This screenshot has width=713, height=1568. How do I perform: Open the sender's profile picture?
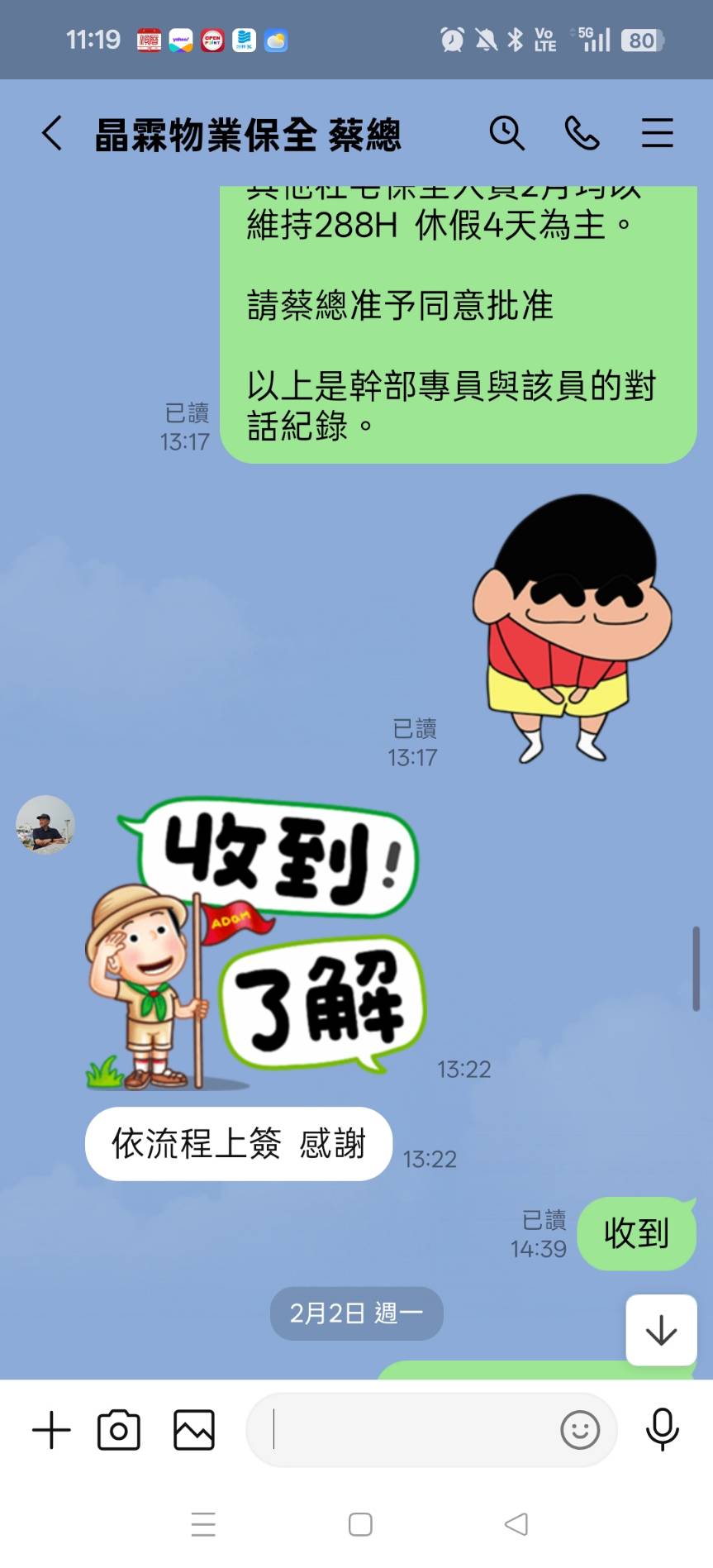click(x=45, y=824)
